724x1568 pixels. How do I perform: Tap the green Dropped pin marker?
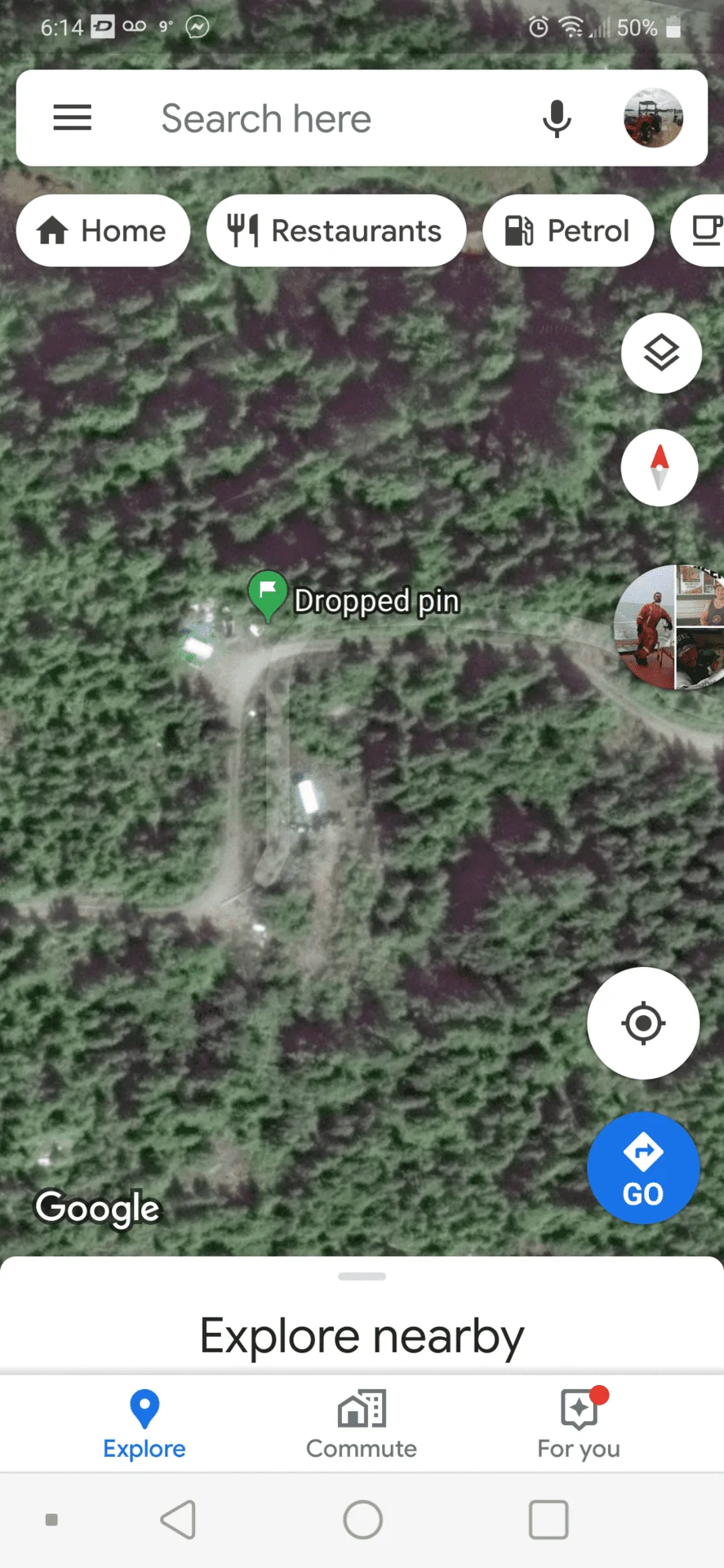267,595
